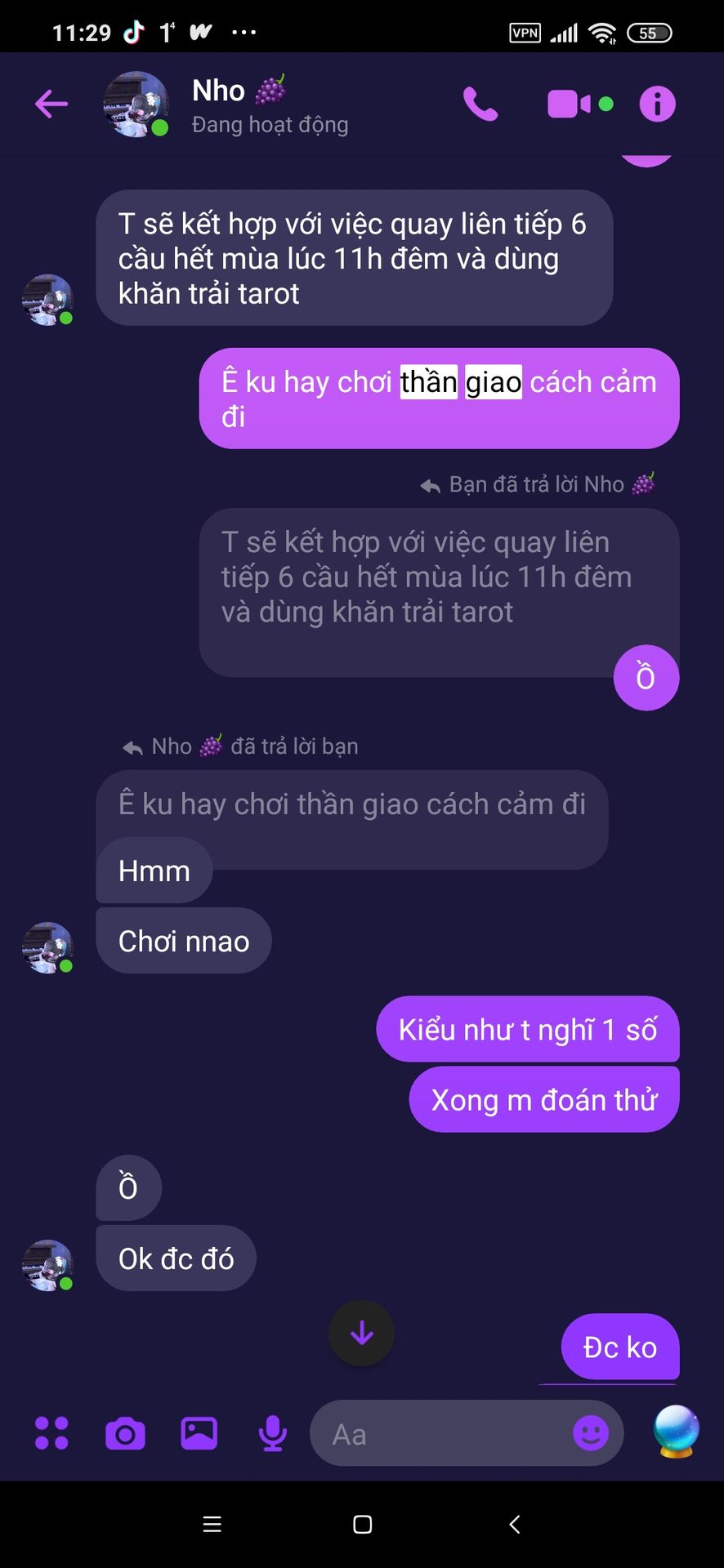Screen dimensions: 724x1568
Task: Open the more options grid menu
Action: [x=51, y=1433]
